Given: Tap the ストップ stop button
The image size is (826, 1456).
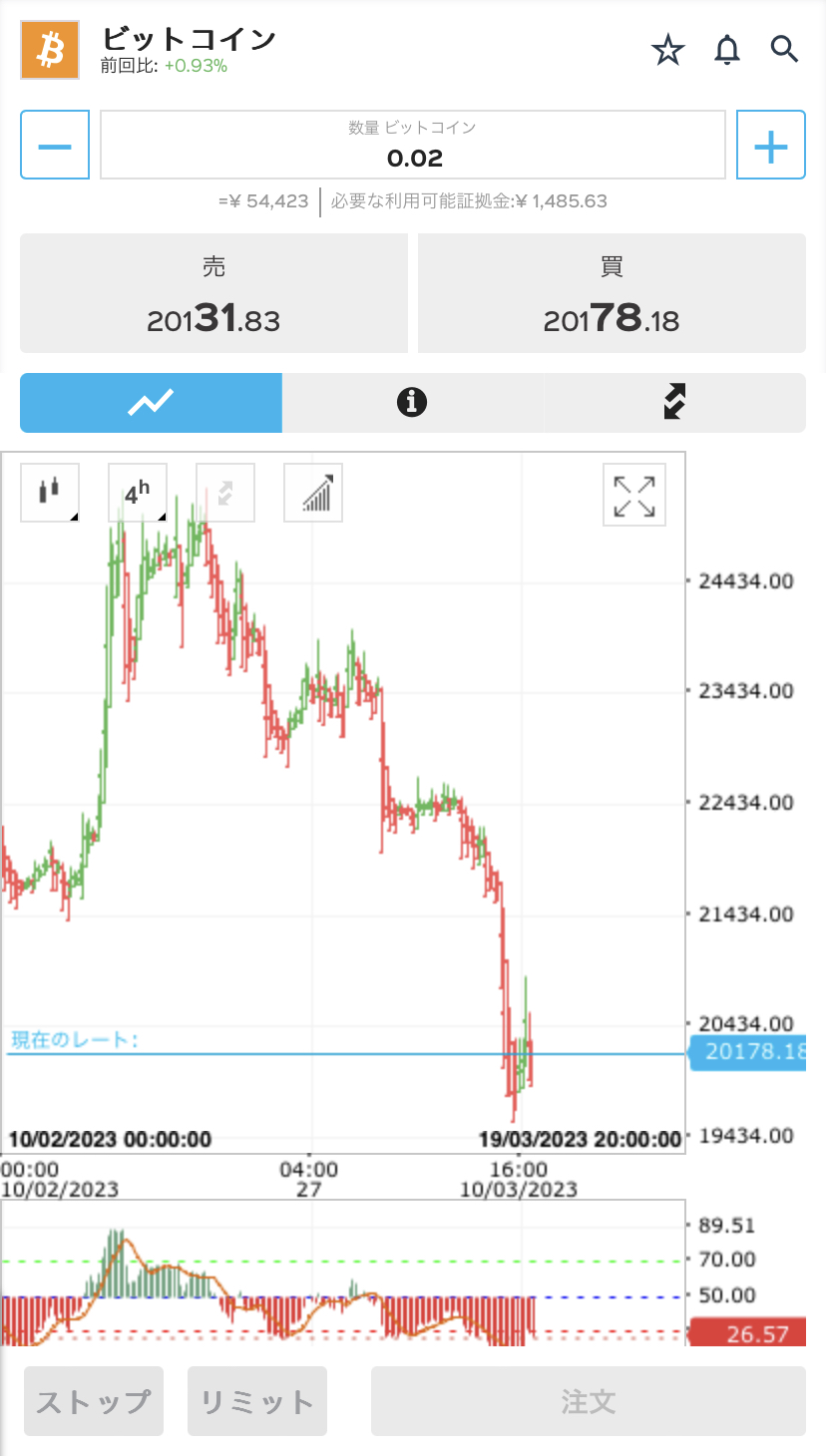Looking at the screenshot, I should [x=94, y=1401].
